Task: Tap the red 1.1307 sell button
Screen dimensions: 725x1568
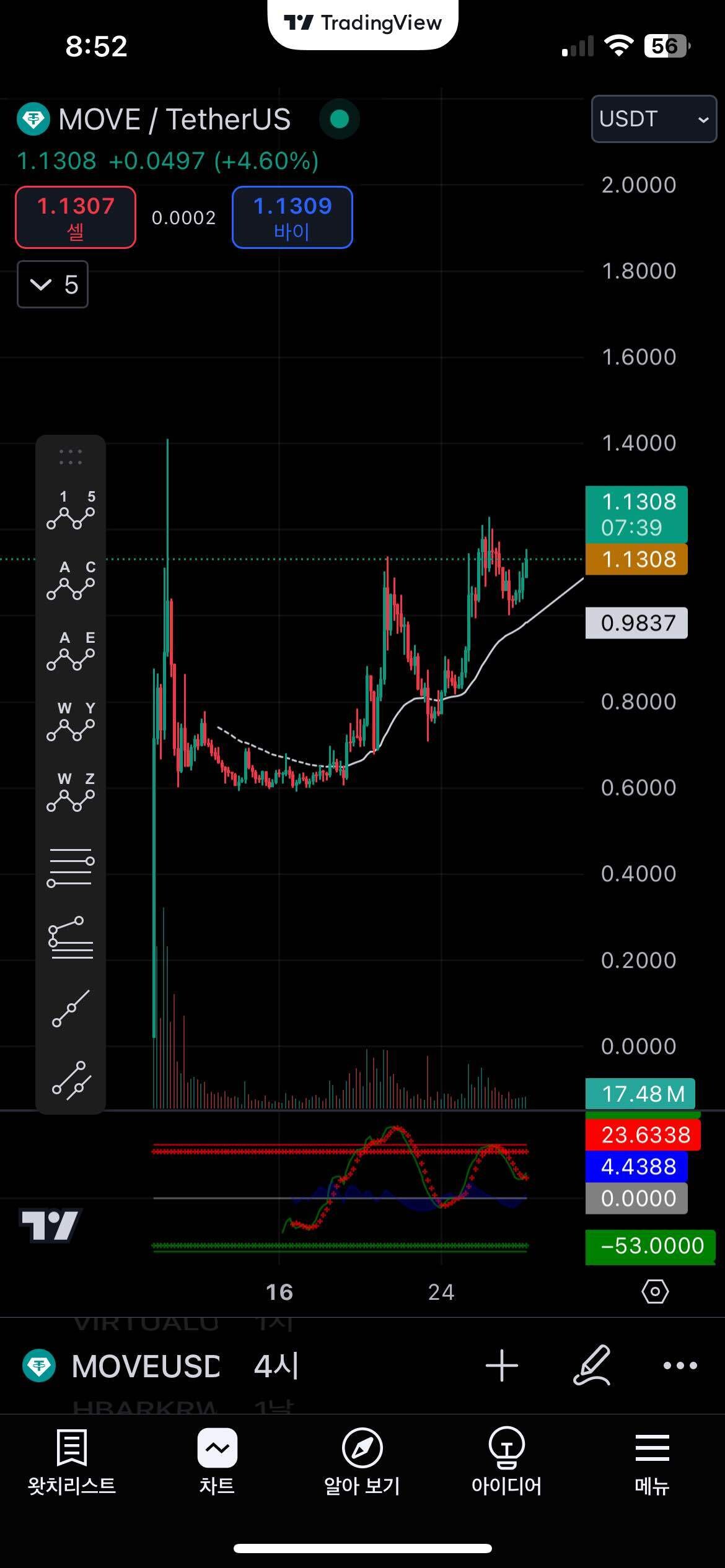Action: [x=76, y=217]
